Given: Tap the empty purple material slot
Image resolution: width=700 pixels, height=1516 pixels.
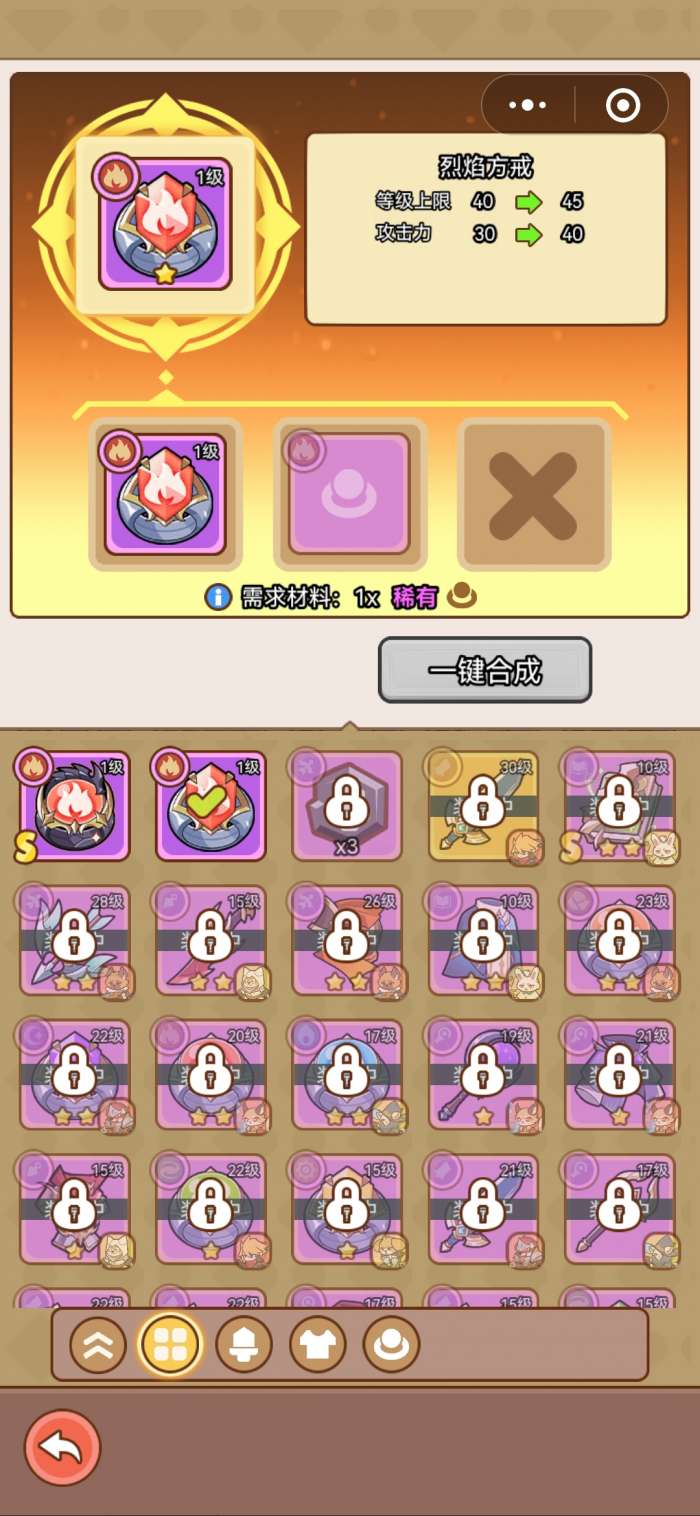Looking at the screenshot, I should tap(349, 493).
